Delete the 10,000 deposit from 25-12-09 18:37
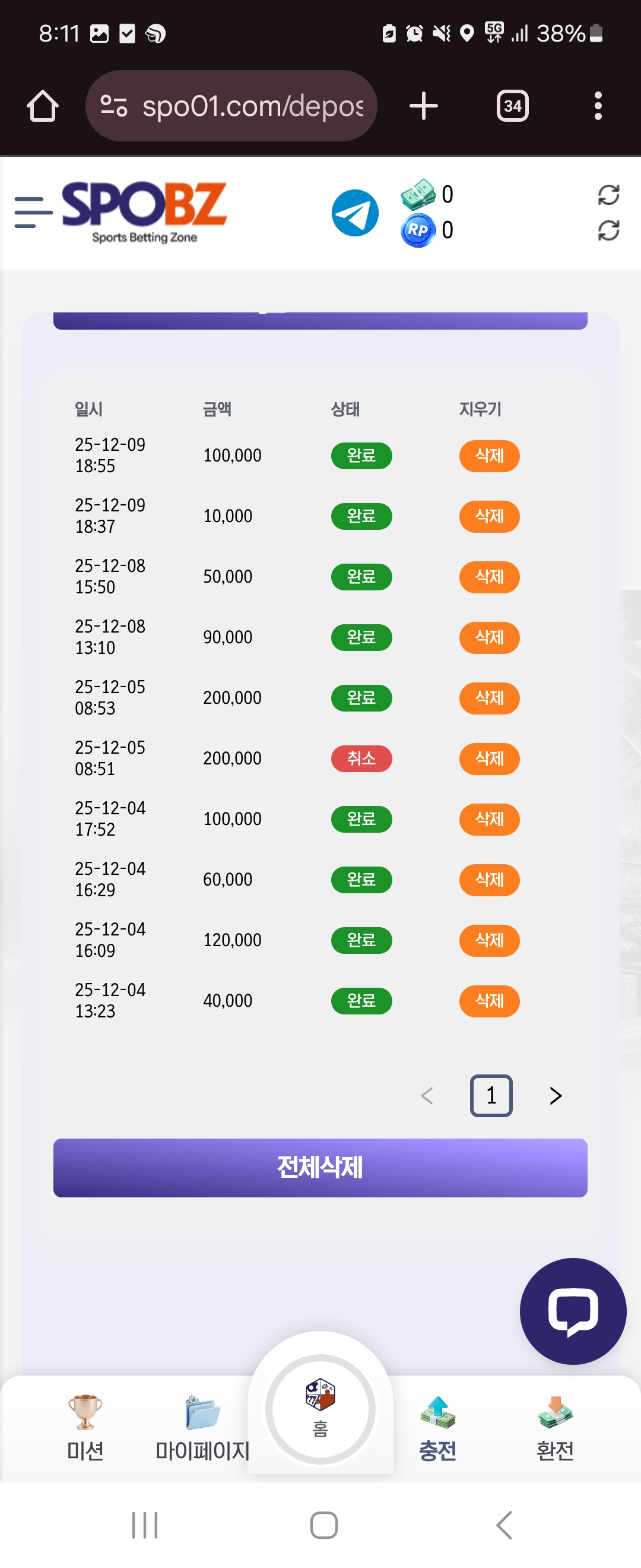 [489, 516]
